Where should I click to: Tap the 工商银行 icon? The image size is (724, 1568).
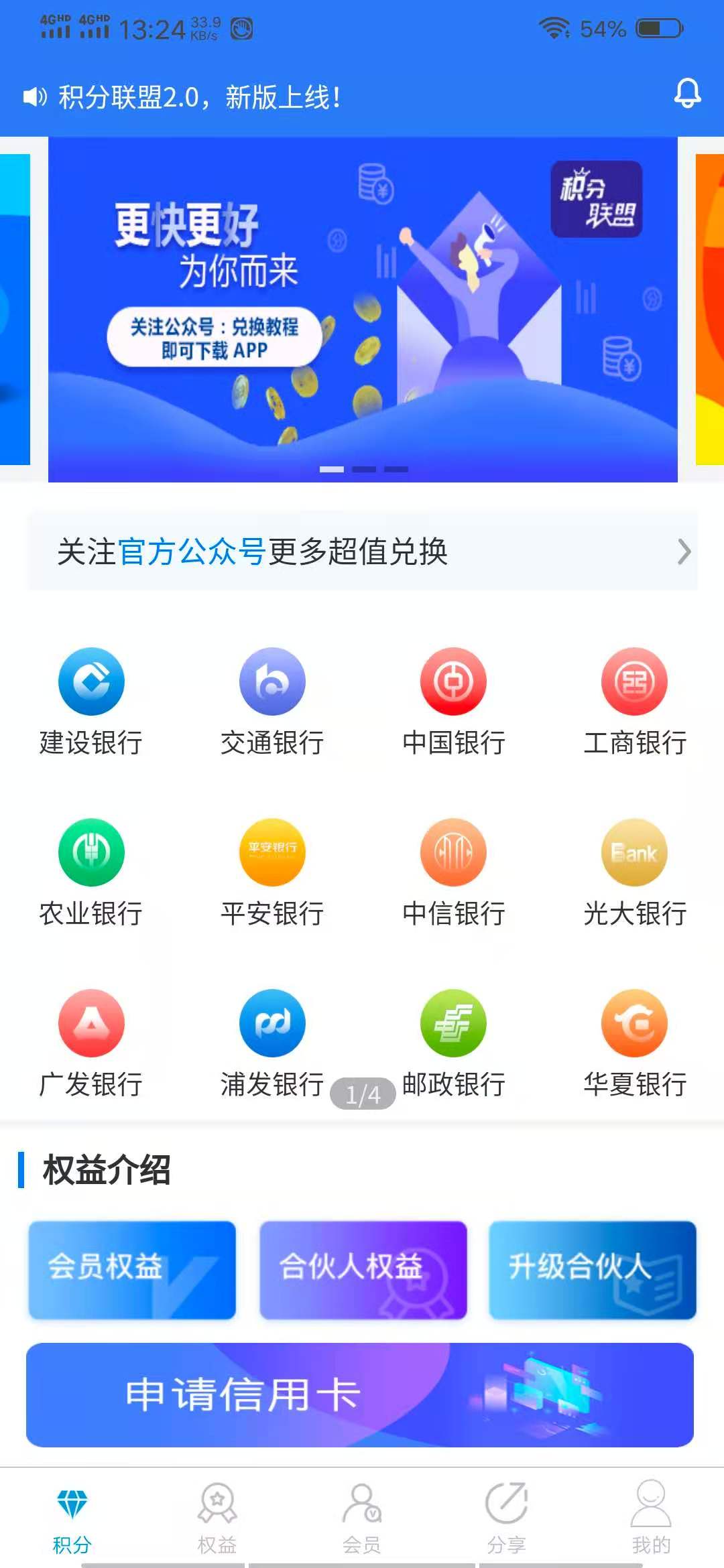[633, 681]
